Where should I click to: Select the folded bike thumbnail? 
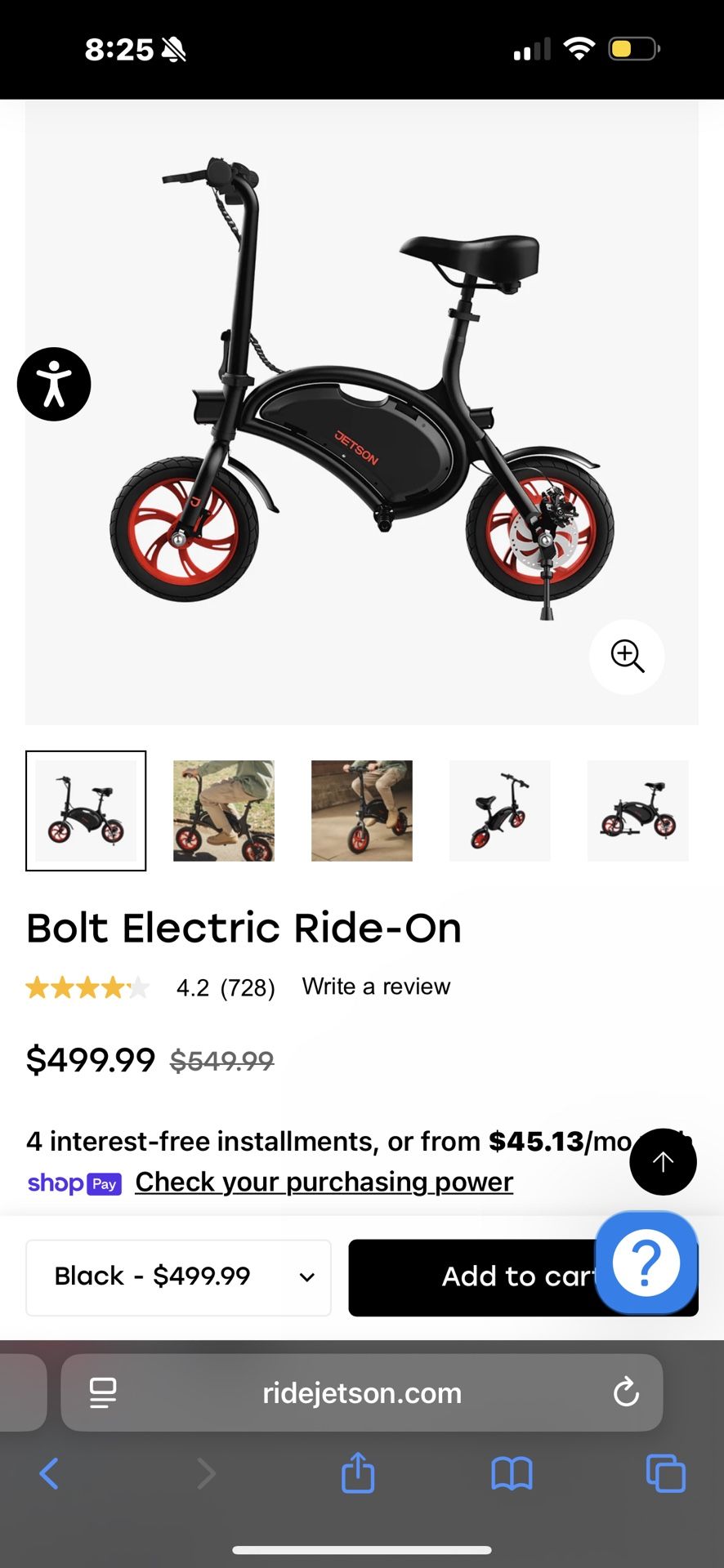coord(638,810)
